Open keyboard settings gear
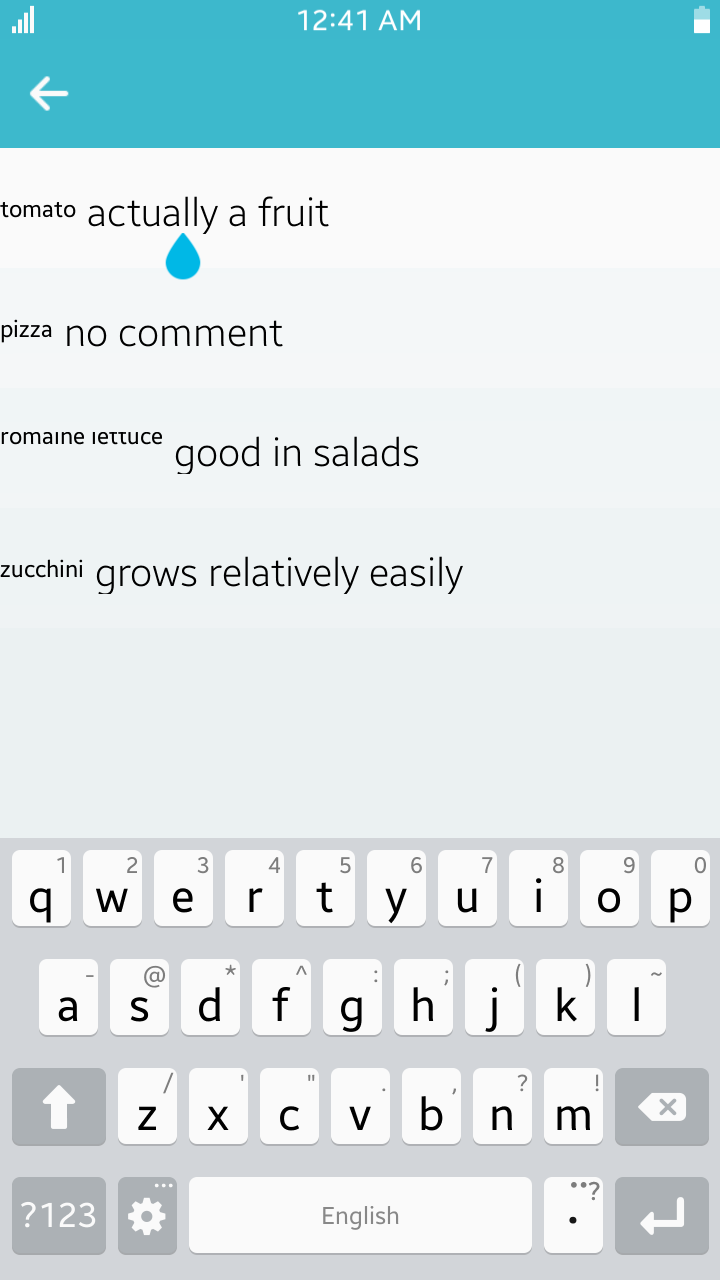The width and height of the screenshot is (720, 1280). [x=147, y=1215]
